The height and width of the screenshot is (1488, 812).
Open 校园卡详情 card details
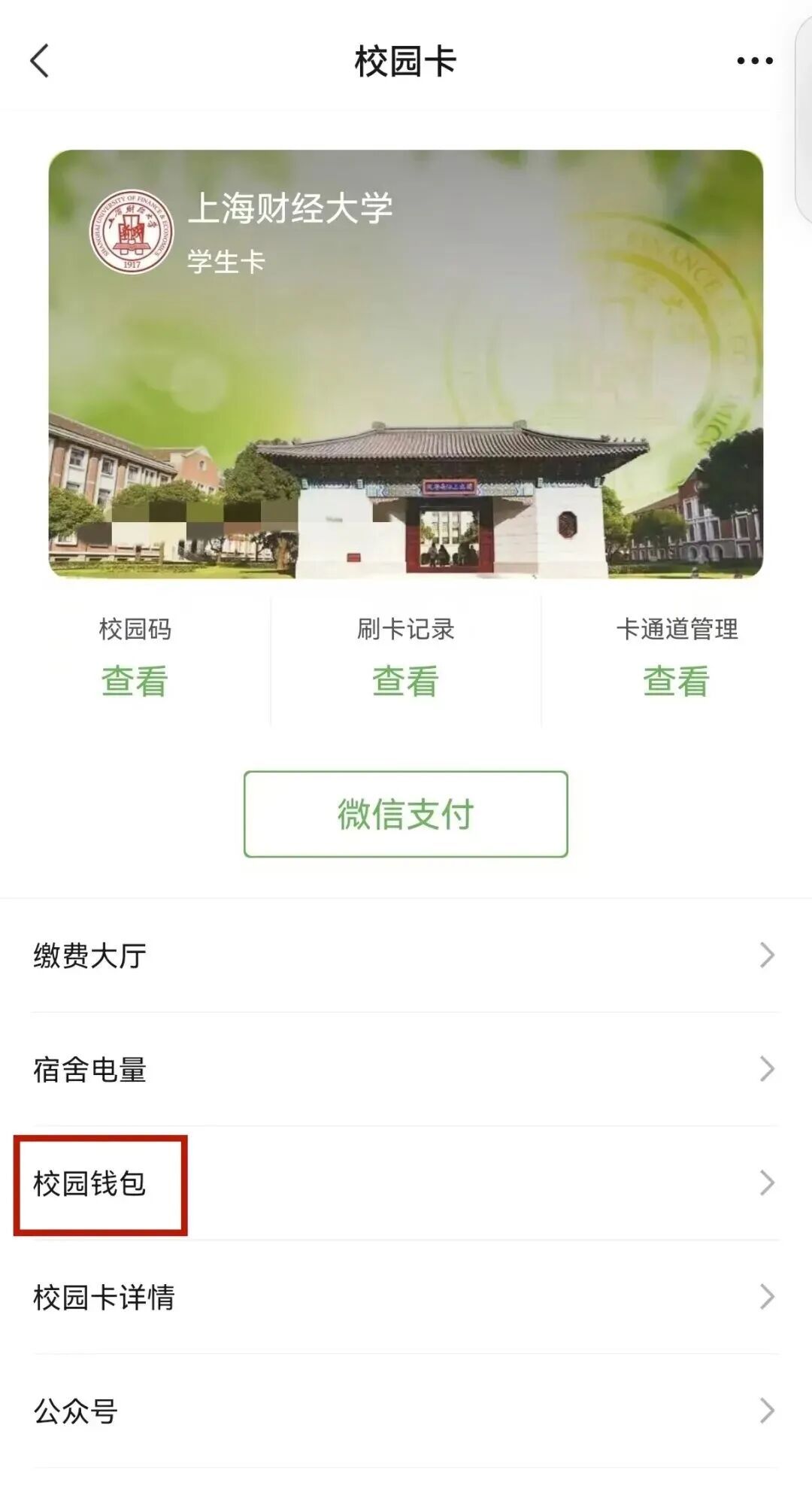(x=406, y=1297)
